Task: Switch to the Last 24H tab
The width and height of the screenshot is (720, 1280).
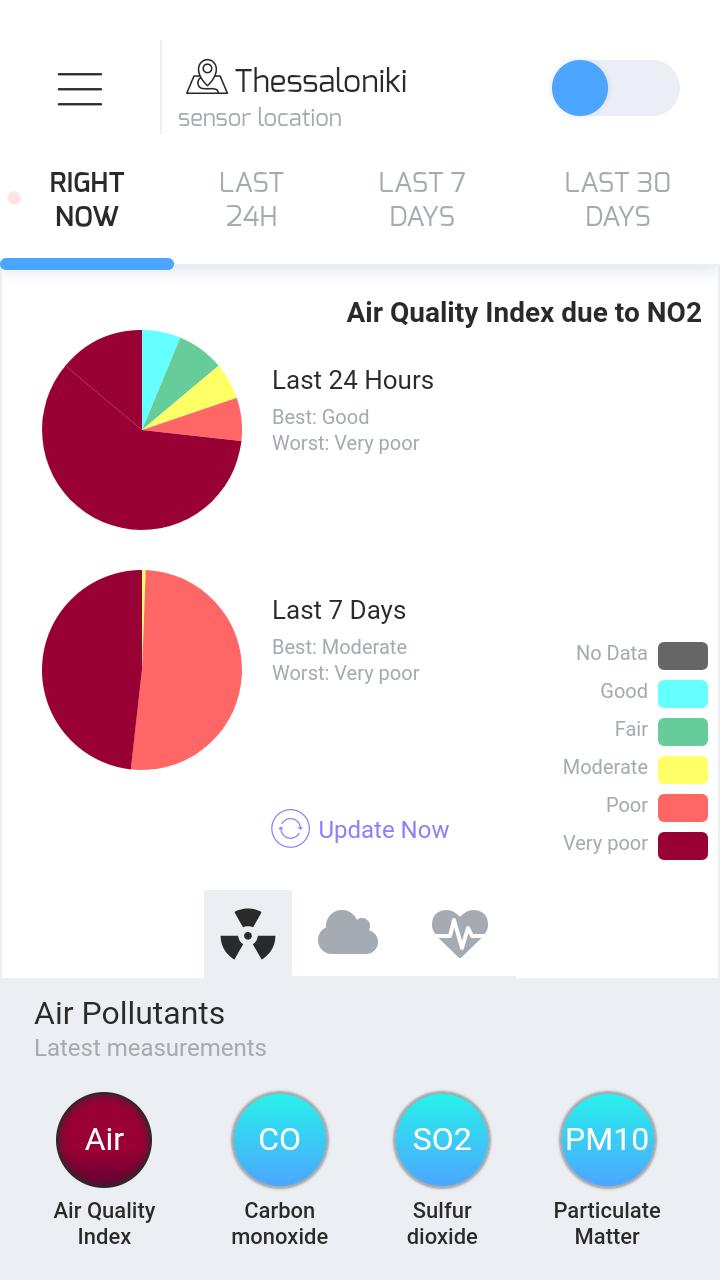Action: click(251, 199)
